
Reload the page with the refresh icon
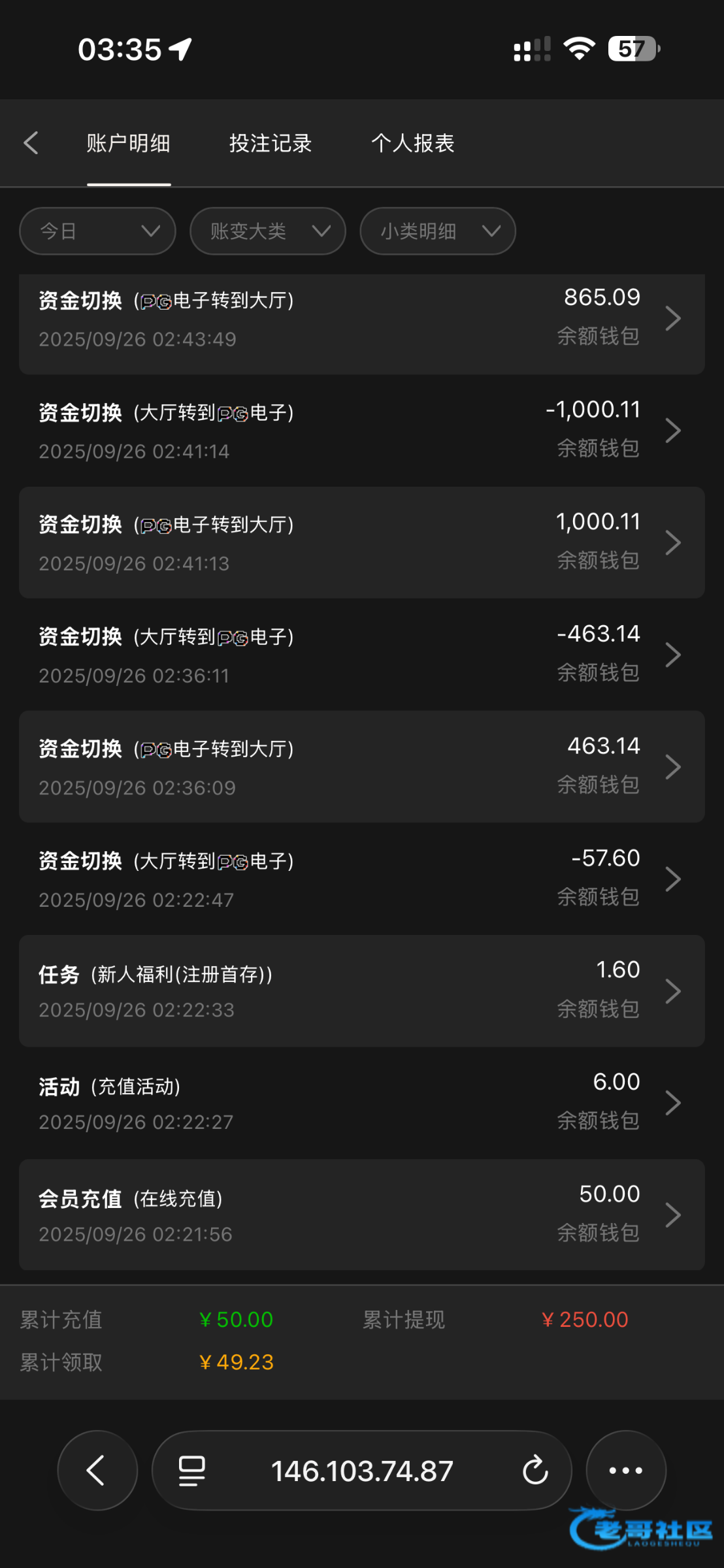coord(535,1470)
